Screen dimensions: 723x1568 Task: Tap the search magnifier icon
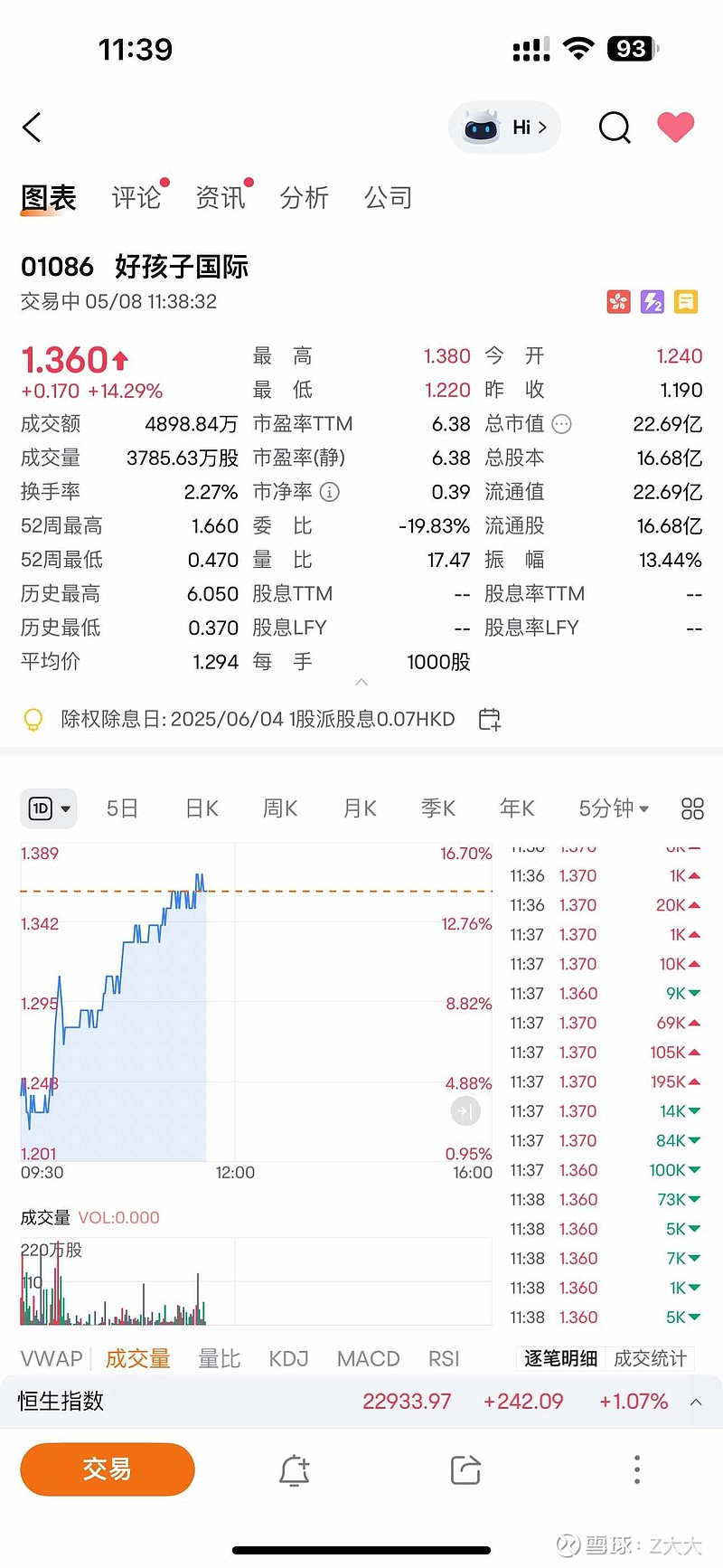point(615,128)
